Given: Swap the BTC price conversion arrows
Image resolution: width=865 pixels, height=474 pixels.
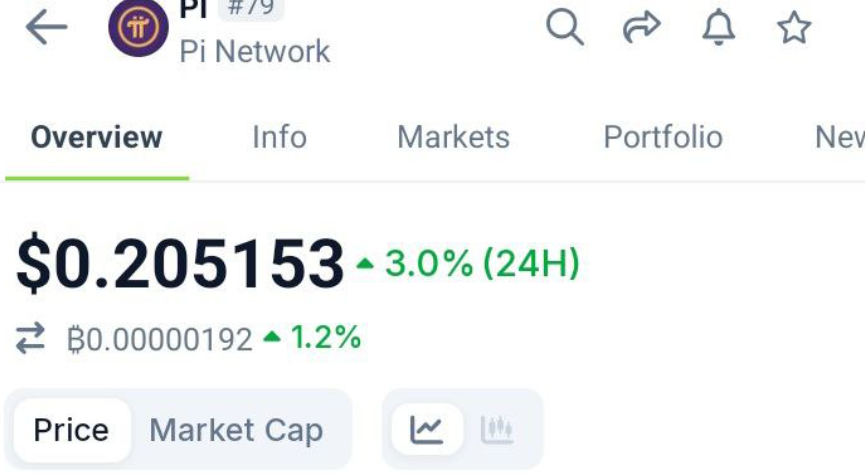Looking at the screenshot, I should [31, 339].
